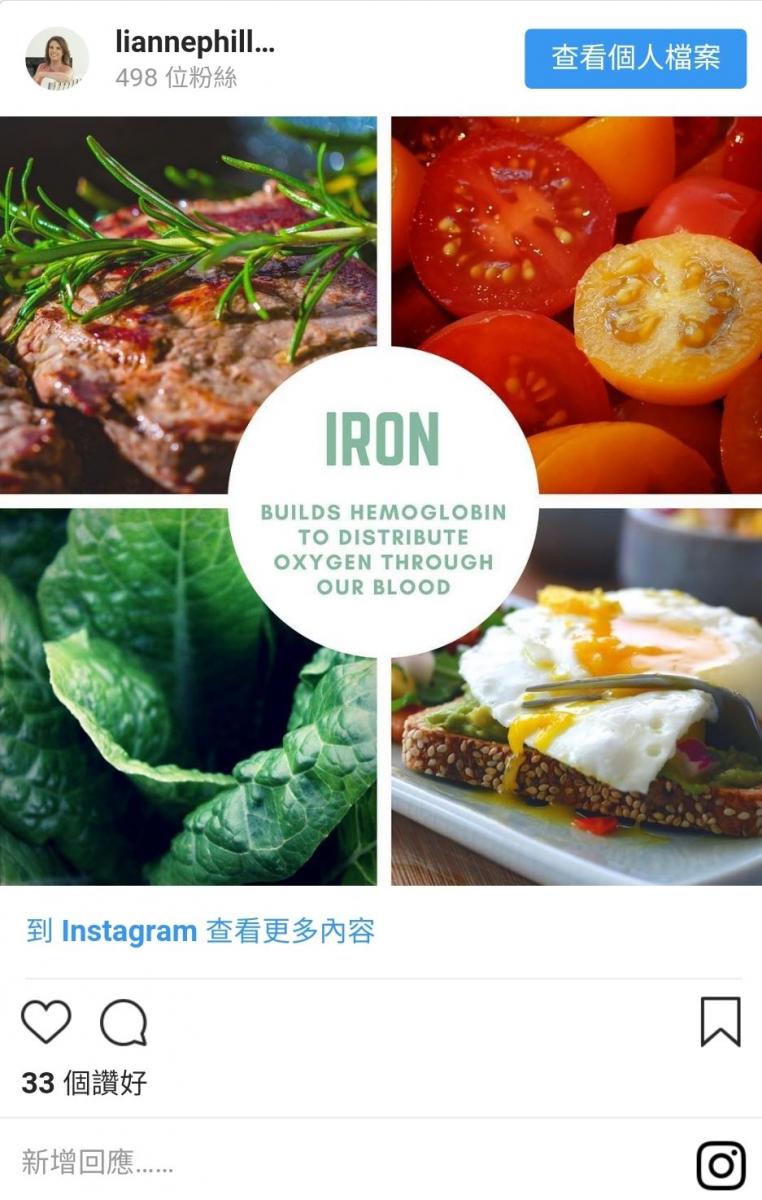Screen dimensions: 762x1200
Task: Open the IRON post image
Action: [381, 500]
